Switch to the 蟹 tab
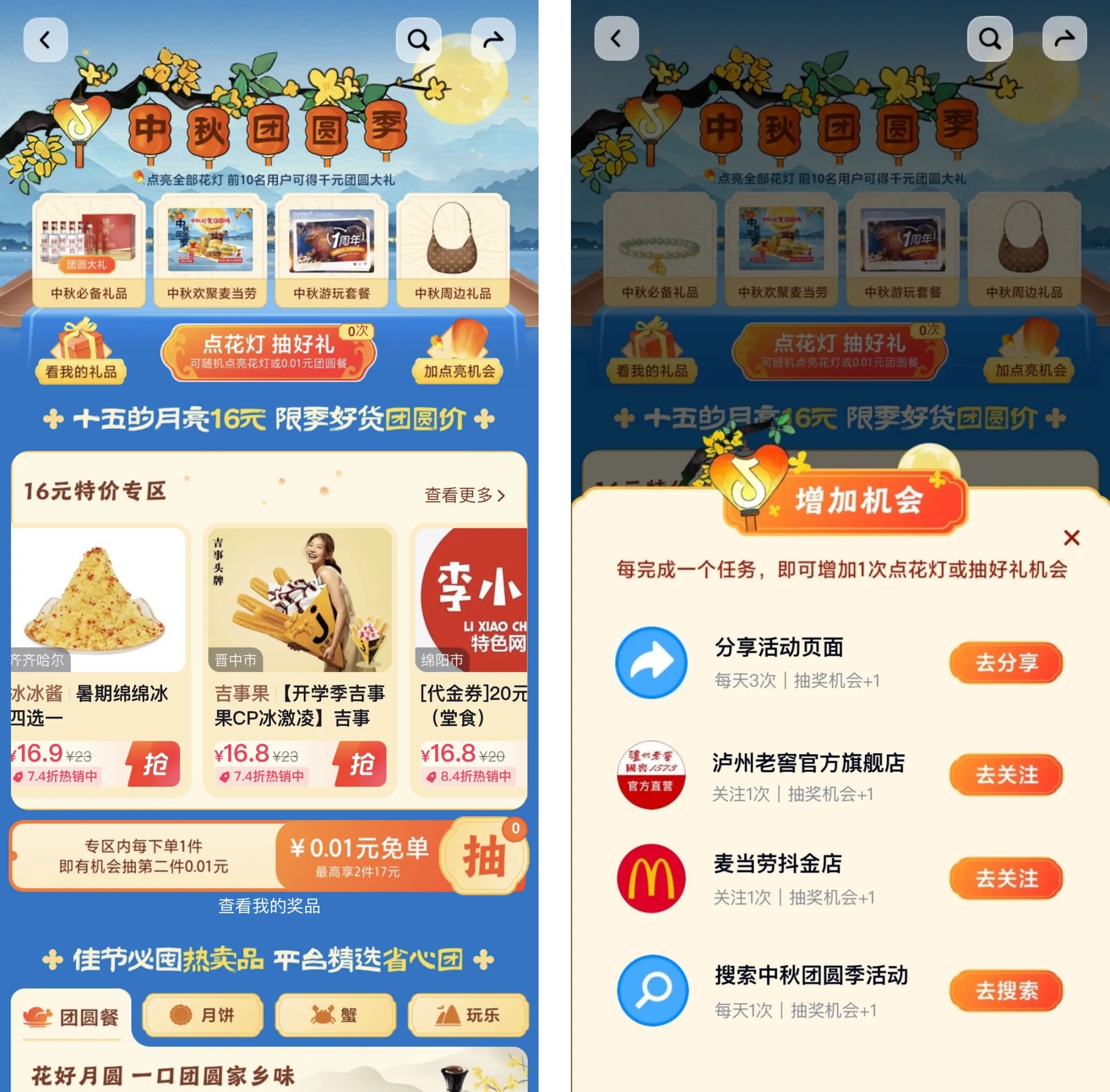Viewport: 1110px width, 1092px height. pos(336,1015)
